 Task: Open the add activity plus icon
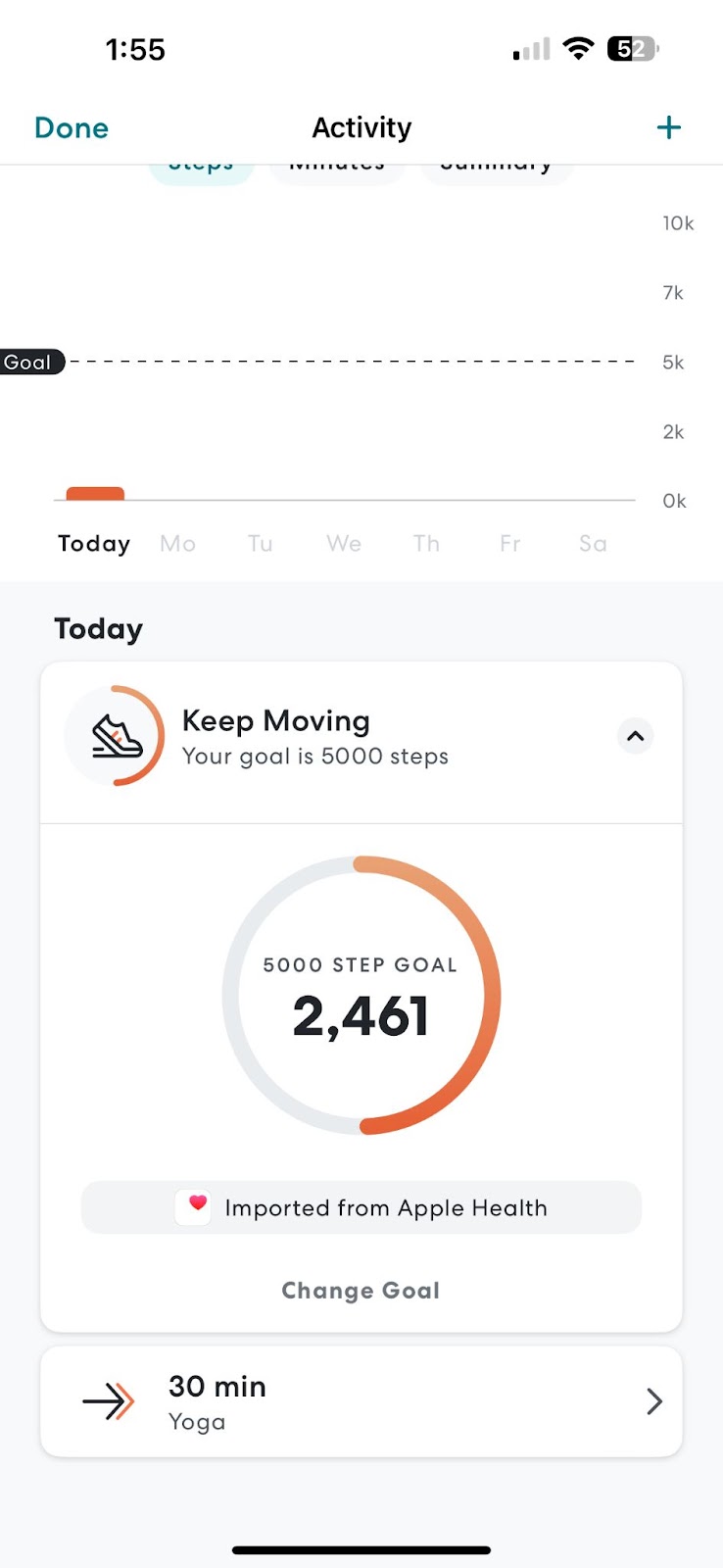669,127
